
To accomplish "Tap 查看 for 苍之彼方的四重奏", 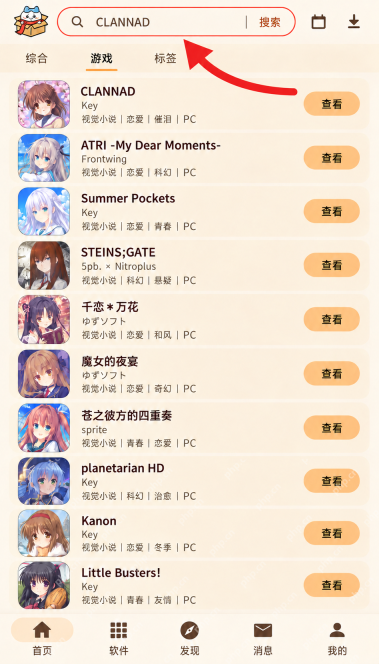I will 332,428.
